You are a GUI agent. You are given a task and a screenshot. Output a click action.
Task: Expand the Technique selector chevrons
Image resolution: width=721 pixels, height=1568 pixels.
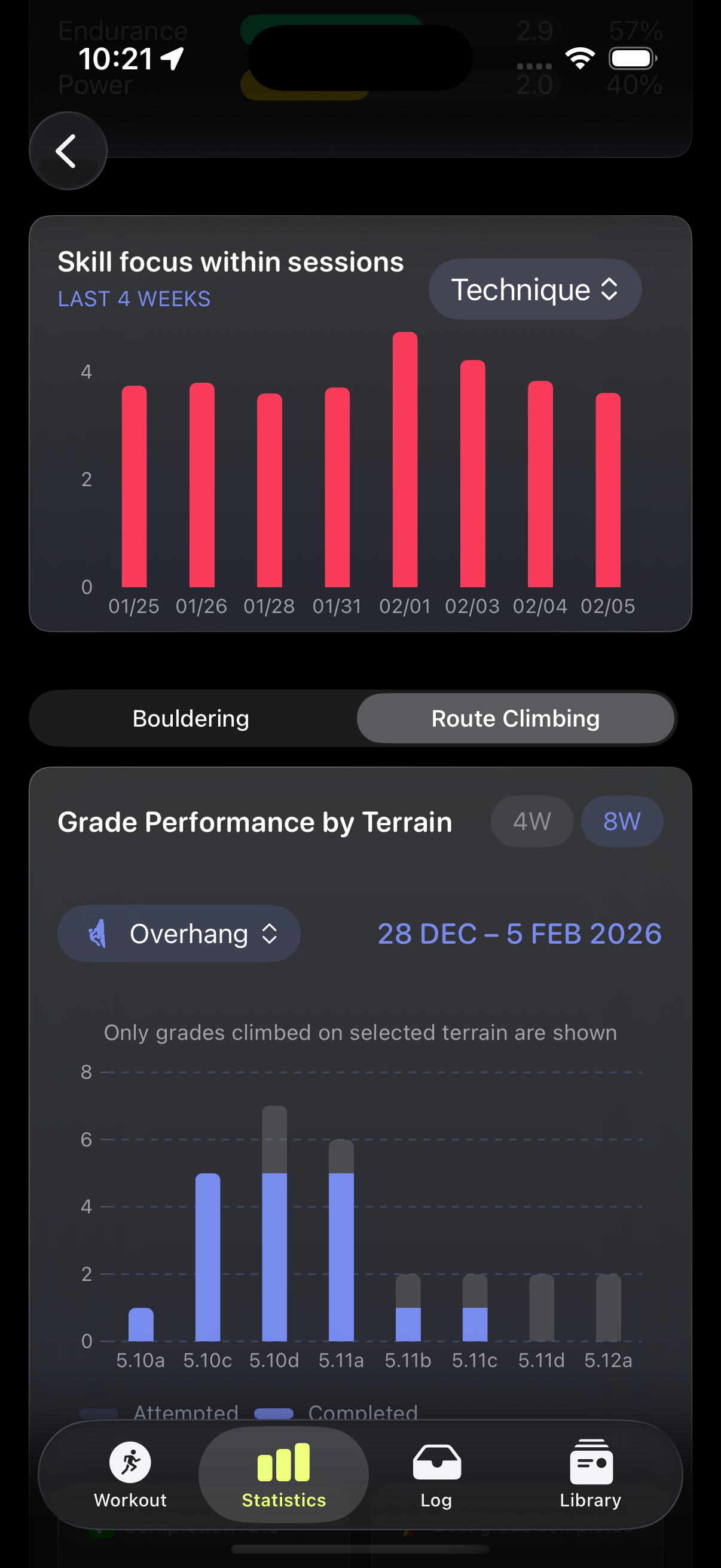pos(609,289)
